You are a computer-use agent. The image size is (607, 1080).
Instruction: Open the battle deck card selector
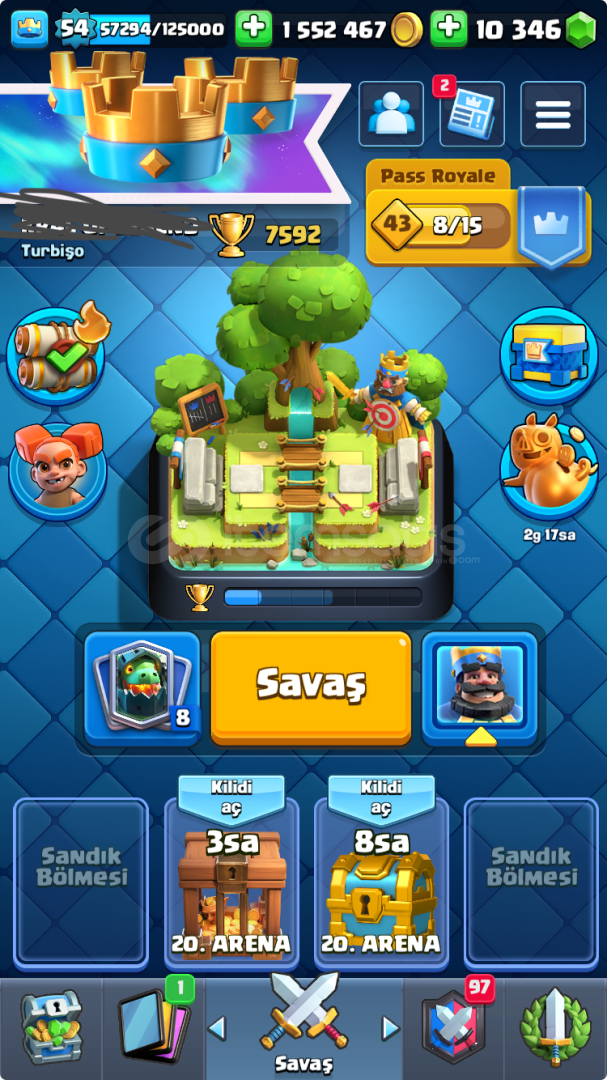point(142,688)
